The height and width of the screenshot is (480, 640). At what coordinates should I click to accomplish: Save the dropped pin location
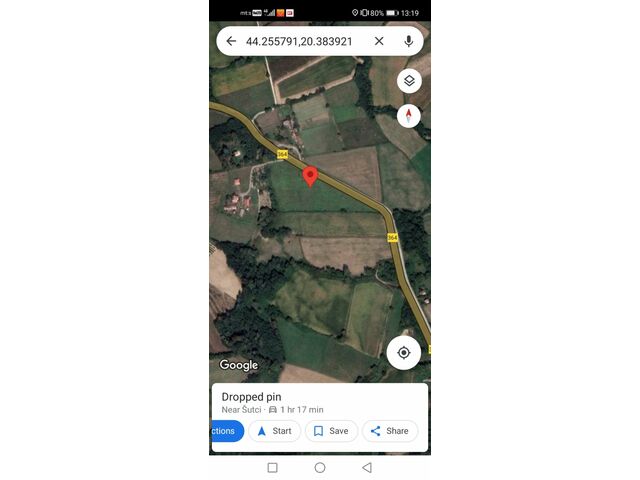coord(331,431)
